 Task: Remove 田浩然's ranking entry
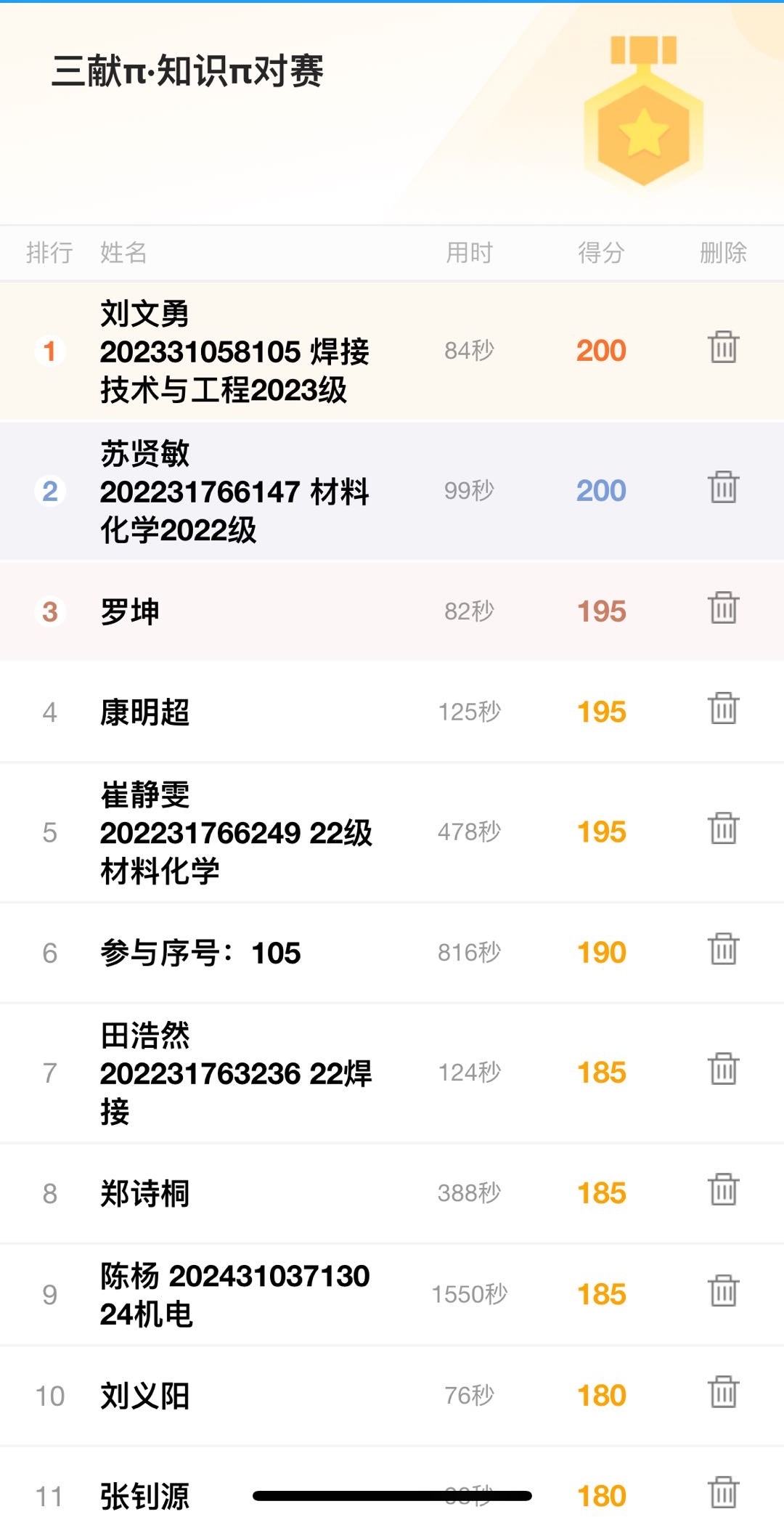tap(723, 1070)
